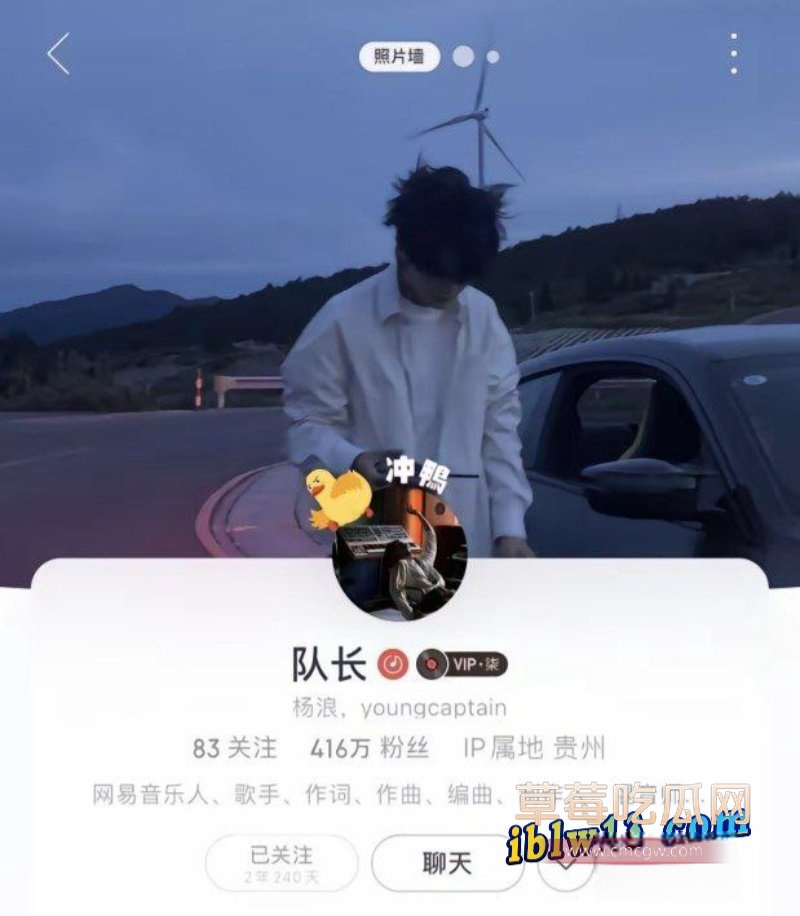Tap the 已关注 following button
This screenshot has height=916, width=800.
282,862
